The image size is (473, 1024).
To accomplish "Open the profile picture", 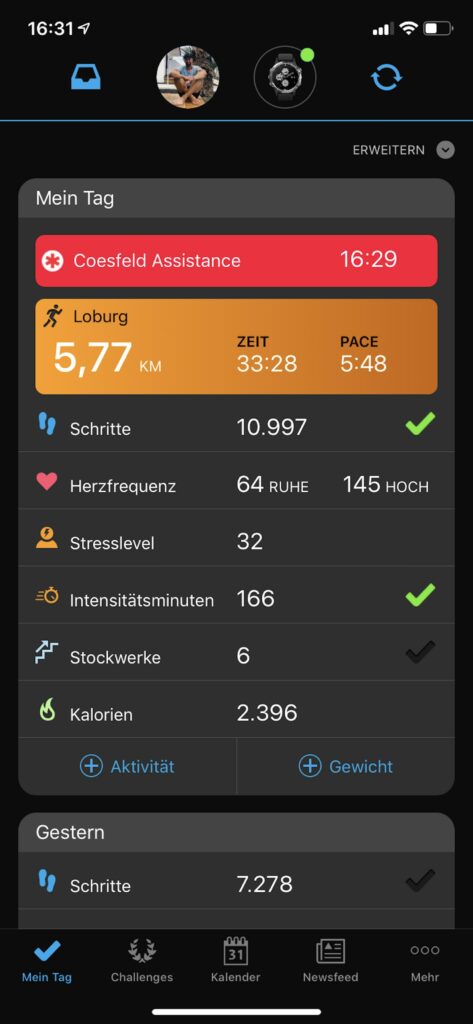I will coord(188,77).
